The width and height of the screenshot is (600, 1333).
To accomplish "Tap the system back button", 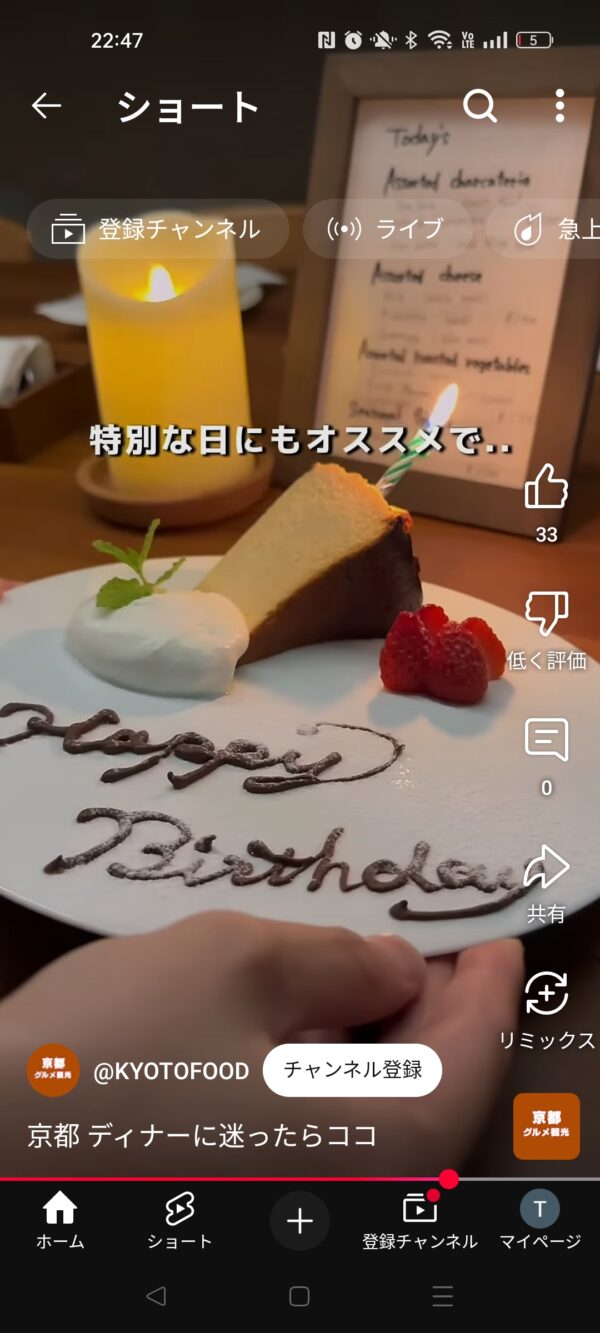I will [x=156, y=1297].
